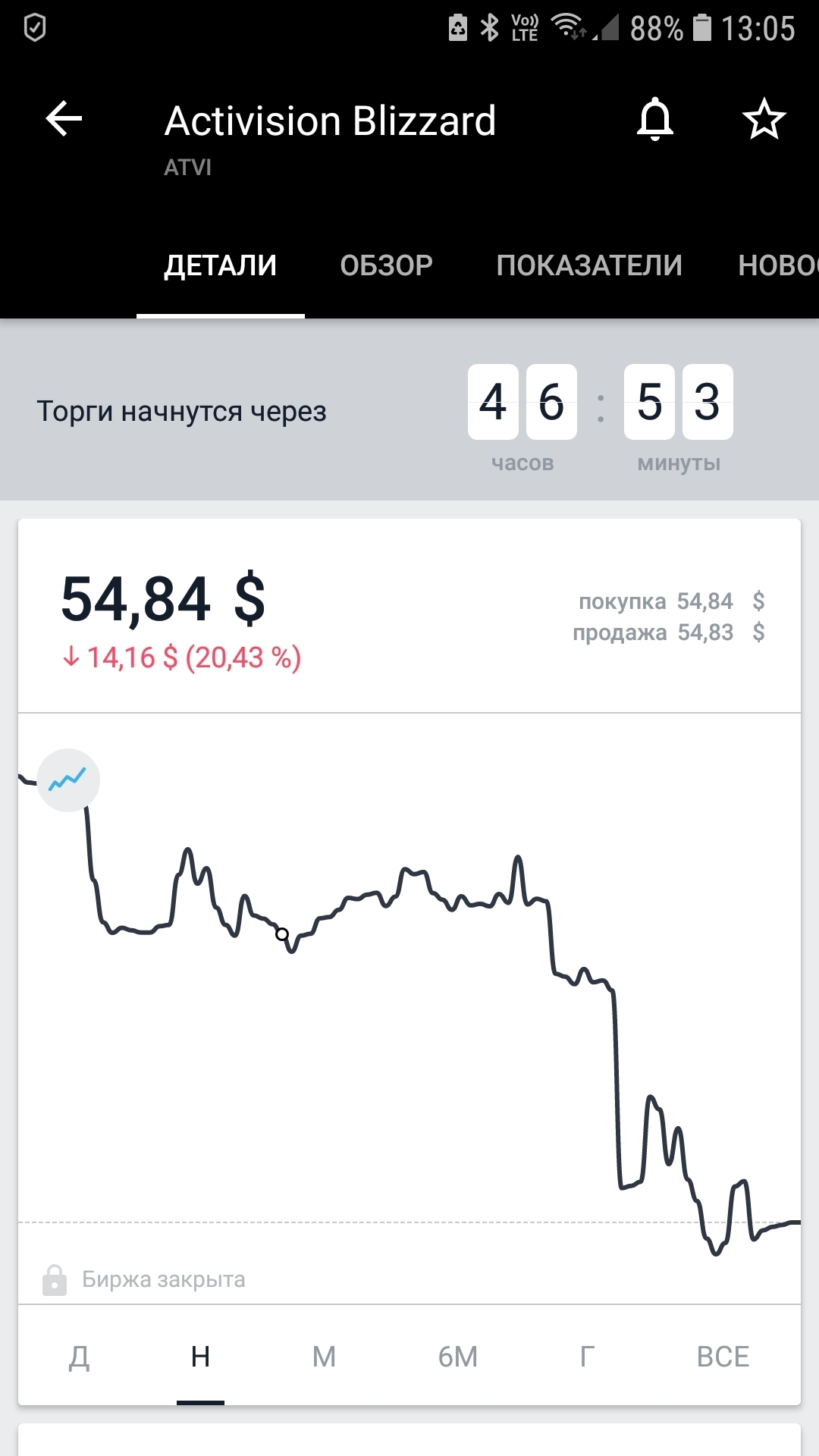This screenshot has height=1456, width=819.
Task: Switch to the ОБЗОР tab
Action: coord(386,265)
